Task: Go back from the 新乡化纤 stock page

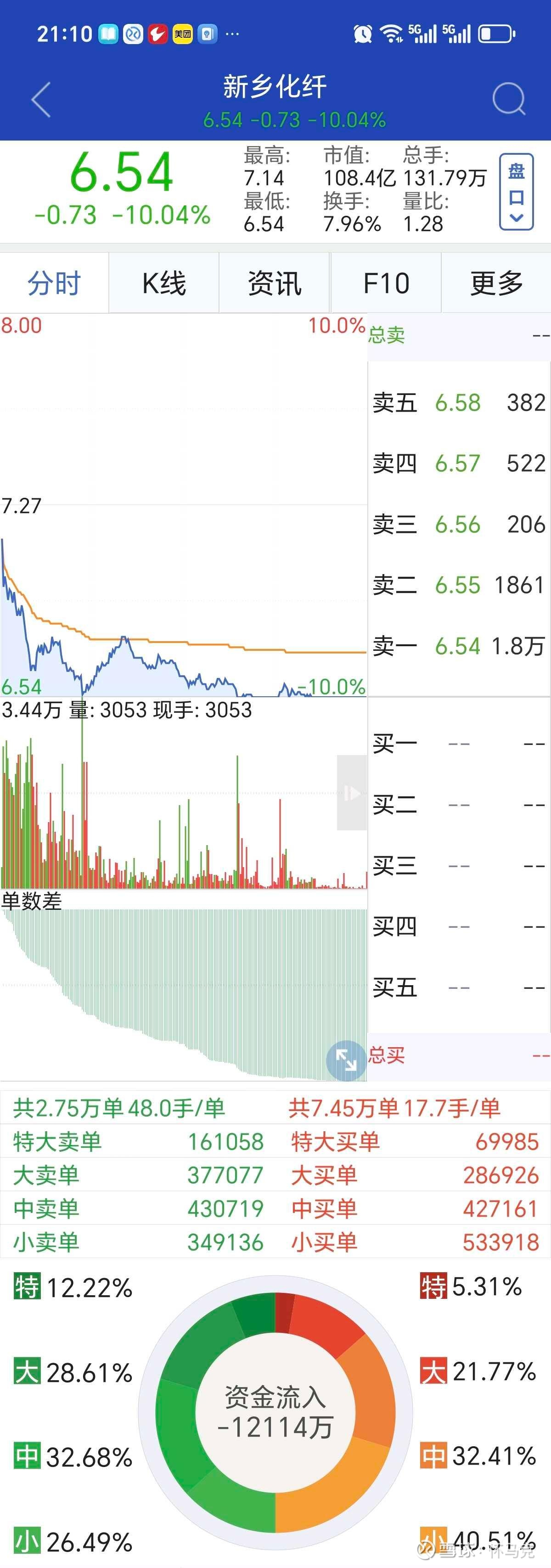Action: (41, 99)
